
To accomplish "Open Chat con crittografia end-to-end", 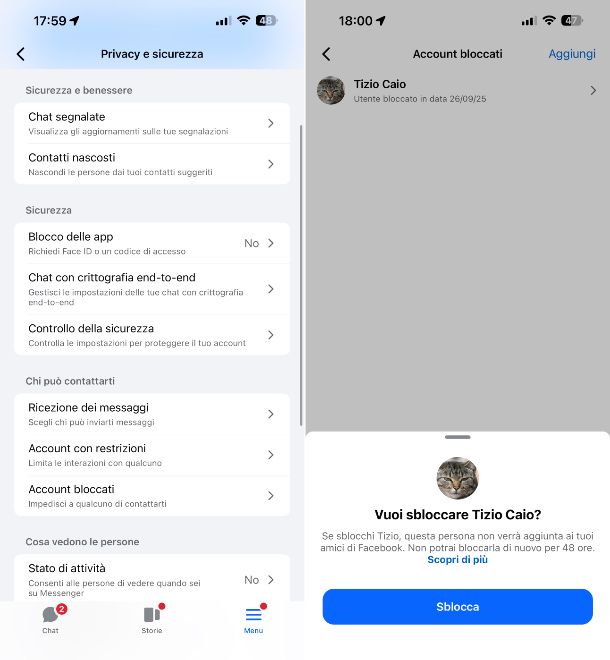I will [152, 289].
